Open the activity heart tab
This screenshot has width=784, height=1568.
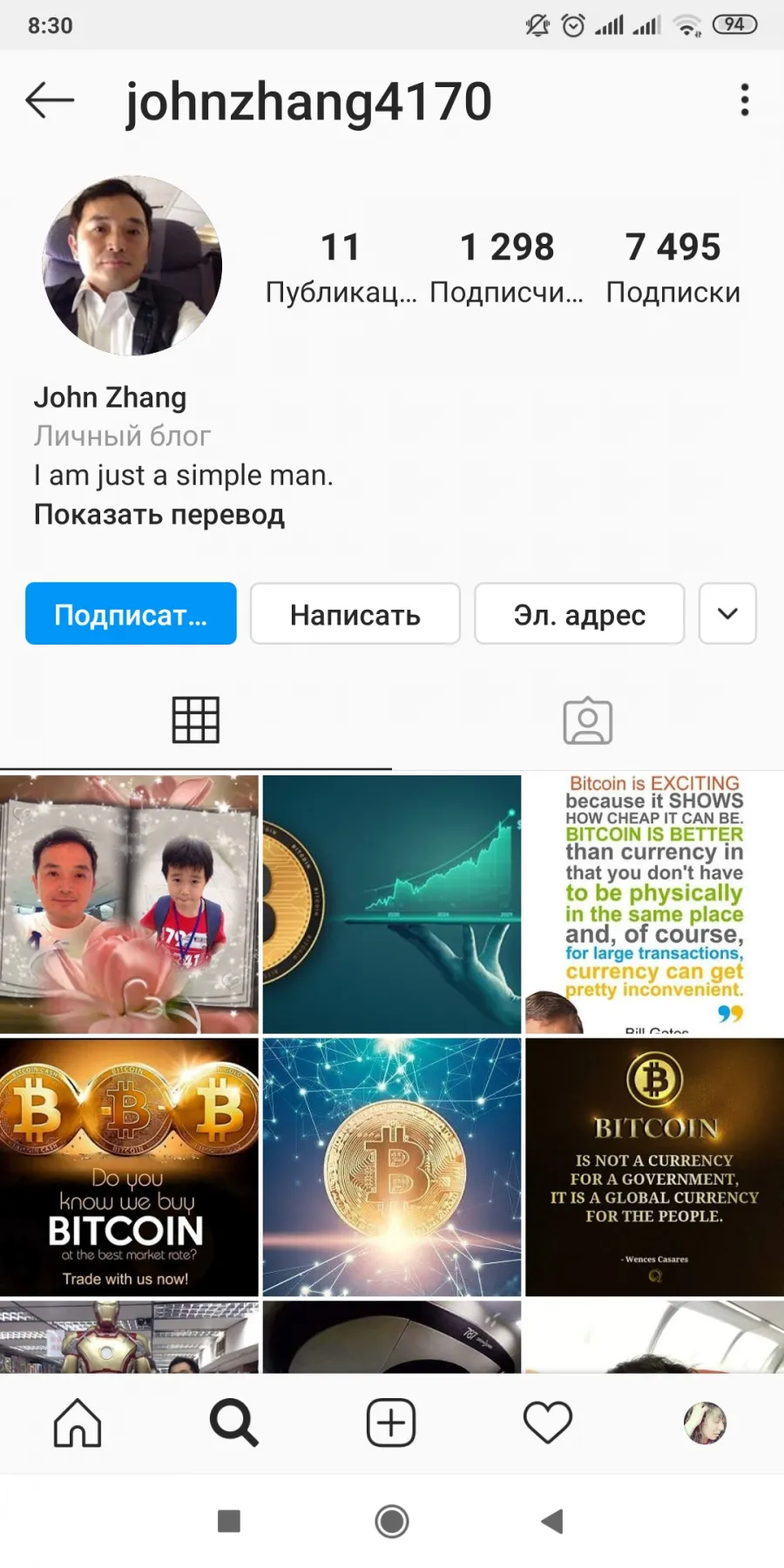548,1423
